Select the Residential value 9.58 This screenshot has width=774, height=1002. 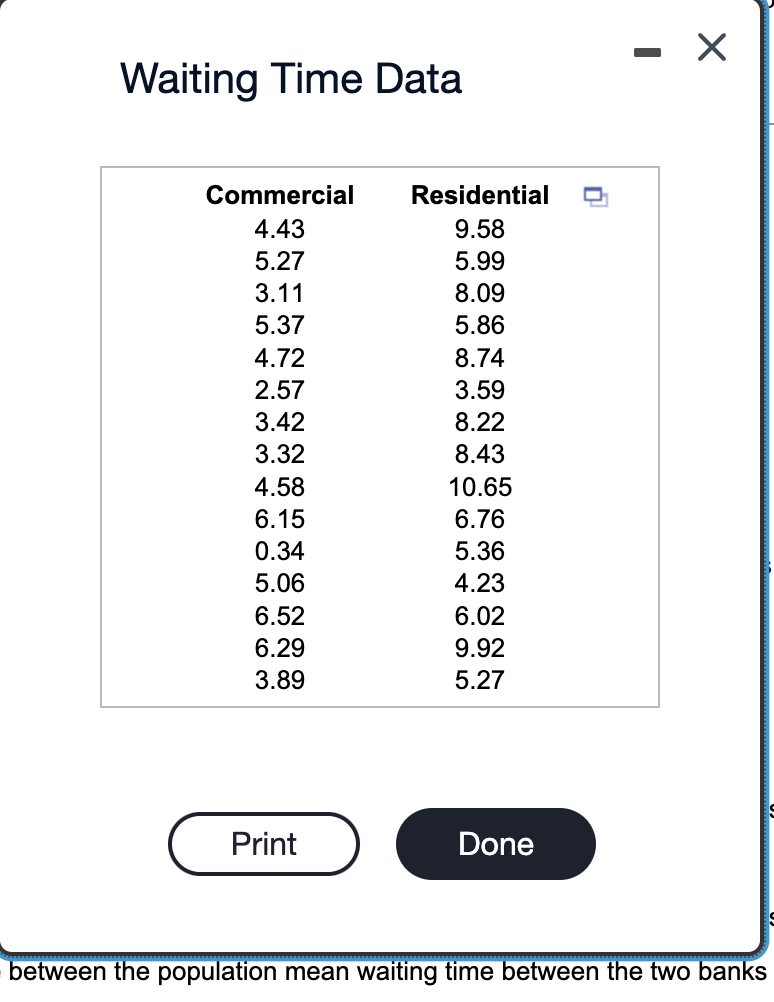pos(480,229)
